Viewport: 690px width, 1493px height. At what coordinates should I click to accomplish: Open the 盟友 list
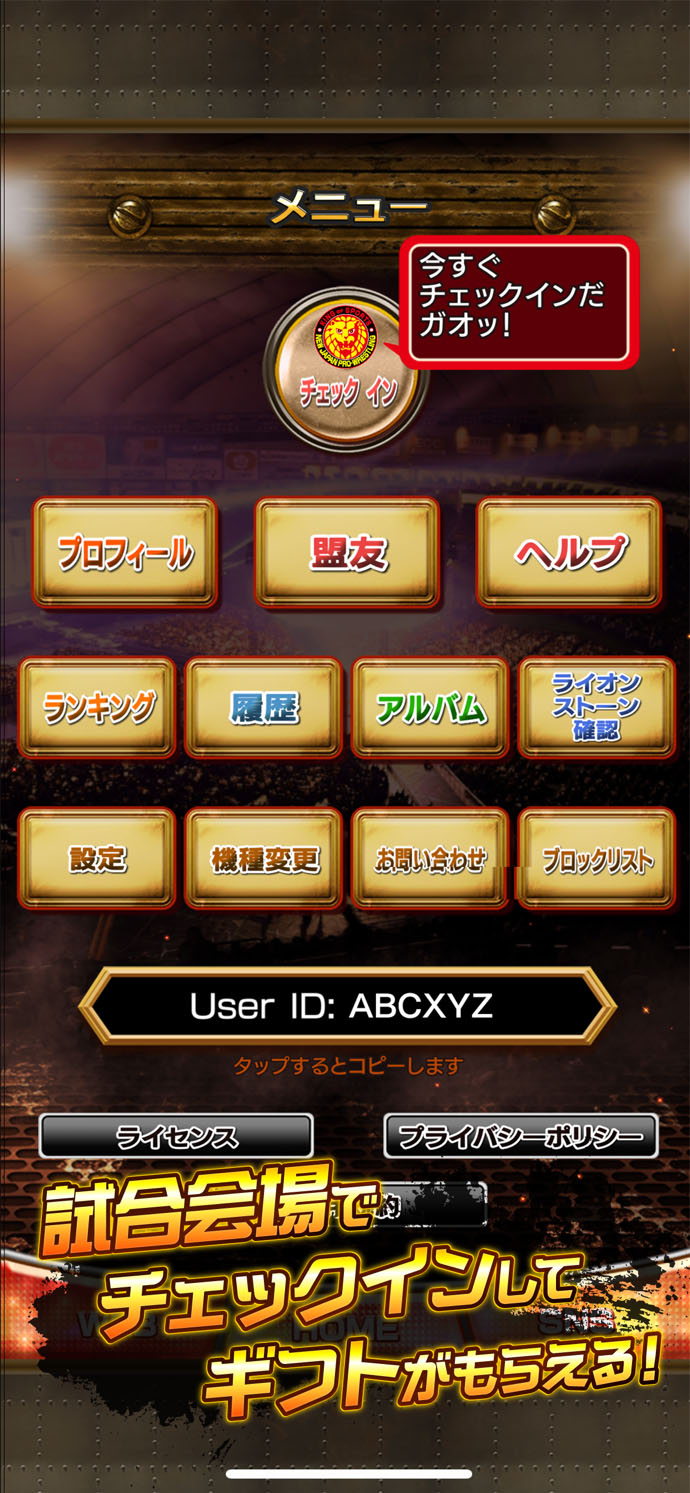pos(347,552)
